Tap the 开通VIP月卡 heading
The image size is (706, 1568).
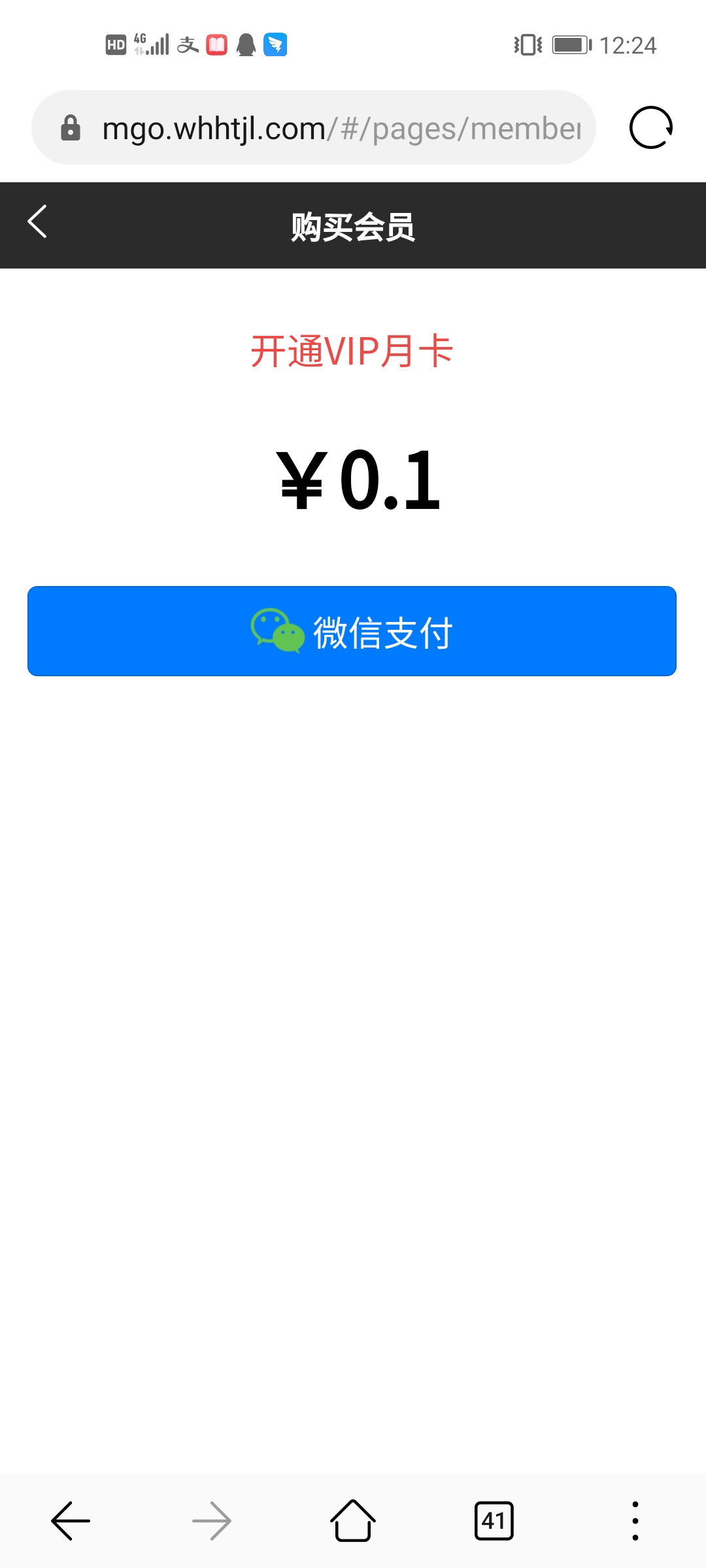[x=353, y=351]
